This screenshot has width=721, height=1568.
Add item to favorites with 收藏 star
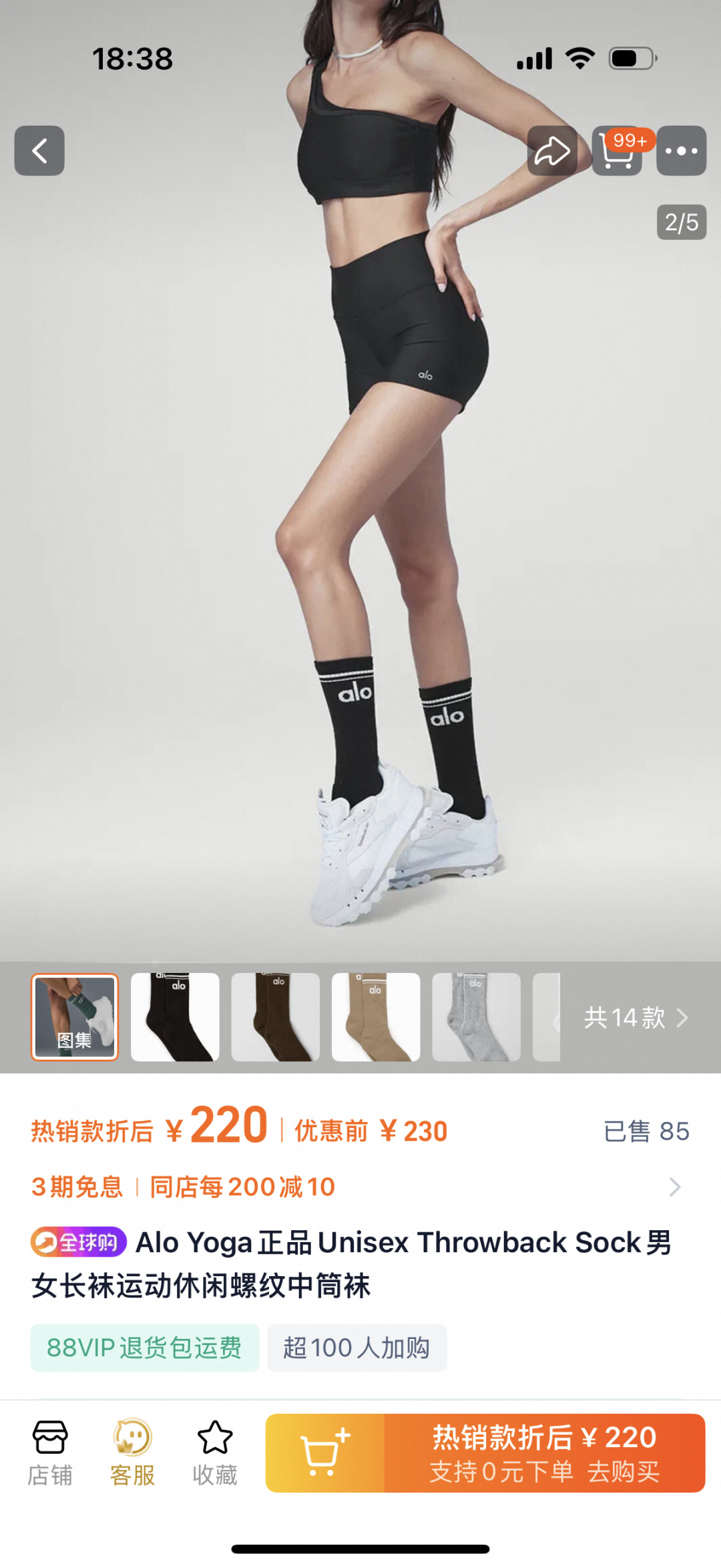point(215,1452)
